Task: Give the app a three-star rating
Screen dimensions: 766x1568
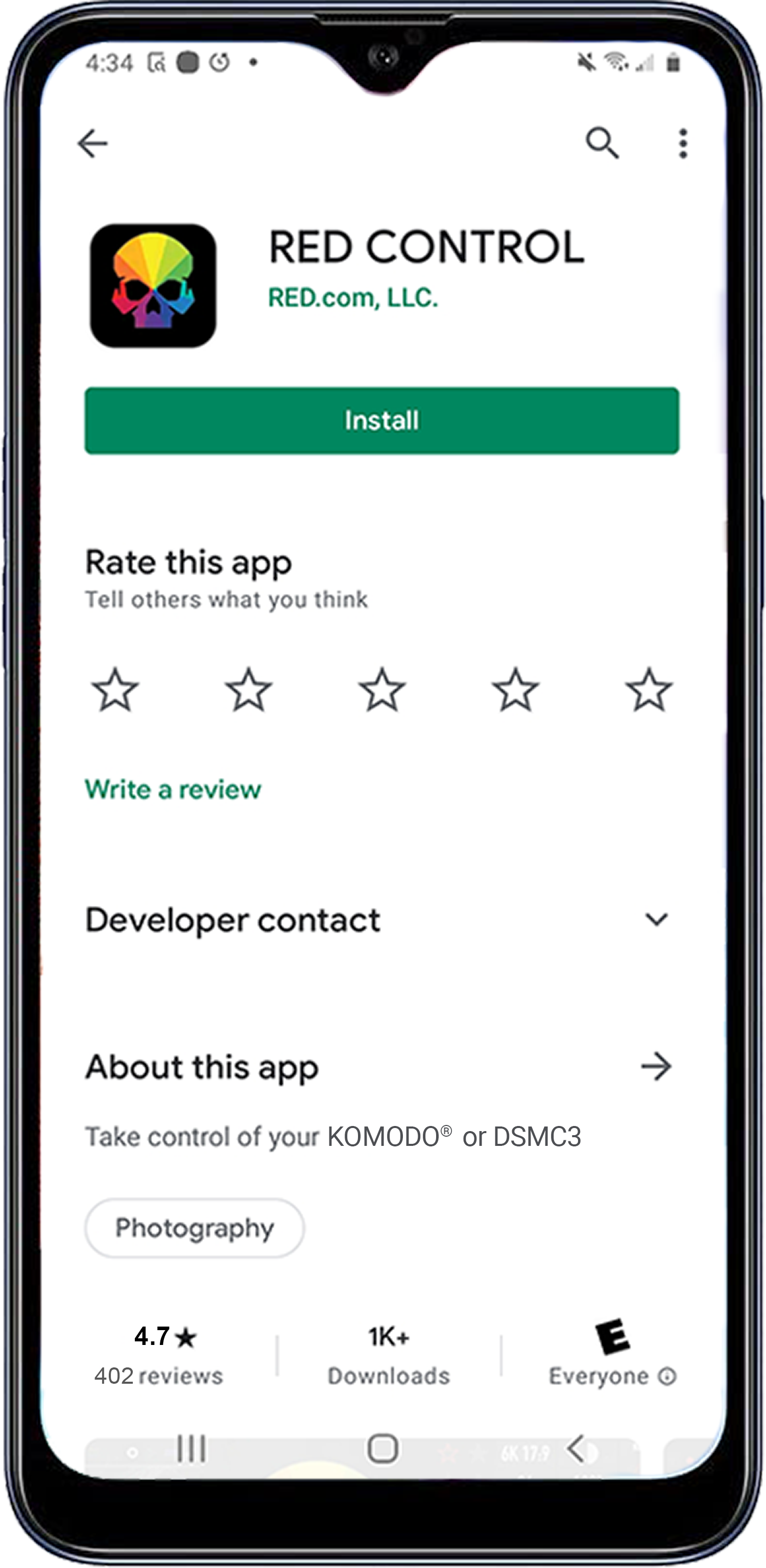Action: point(382,690)
